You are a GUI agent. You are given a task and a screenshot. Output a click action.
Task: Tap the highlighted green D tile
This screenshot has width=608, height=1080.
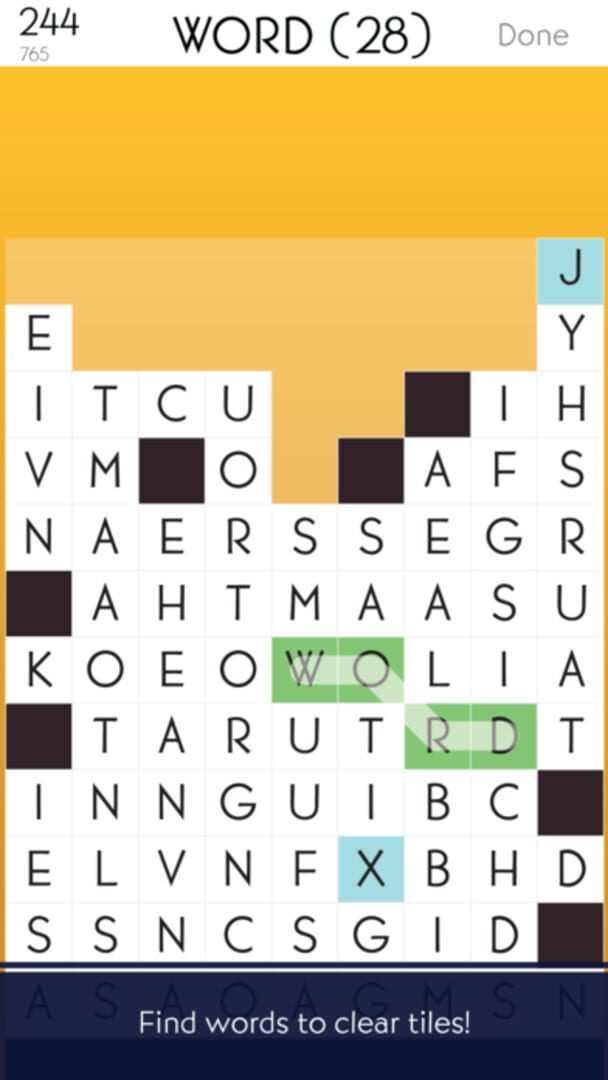click(x=503, y=736)
